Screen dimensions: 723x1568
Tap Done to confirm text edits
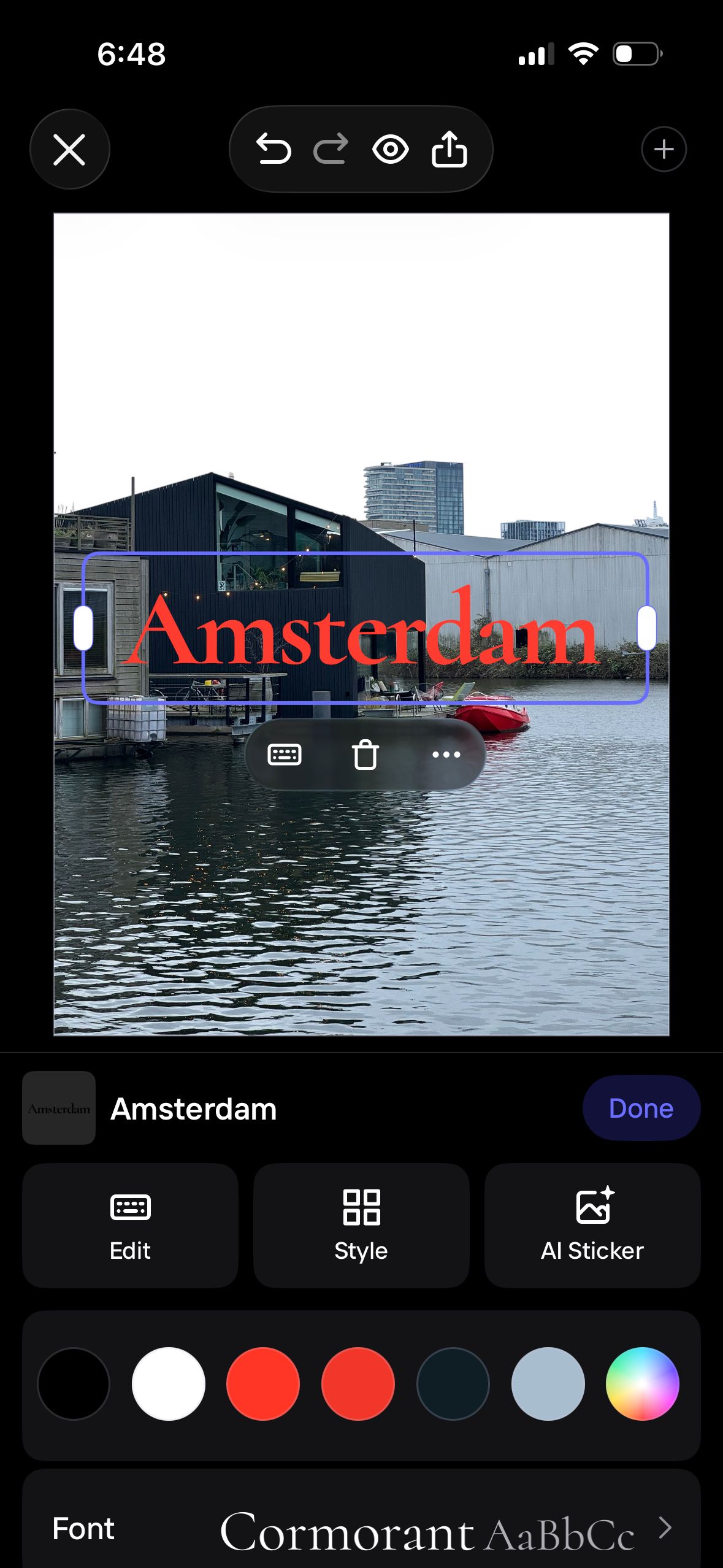pos(640,1108)
